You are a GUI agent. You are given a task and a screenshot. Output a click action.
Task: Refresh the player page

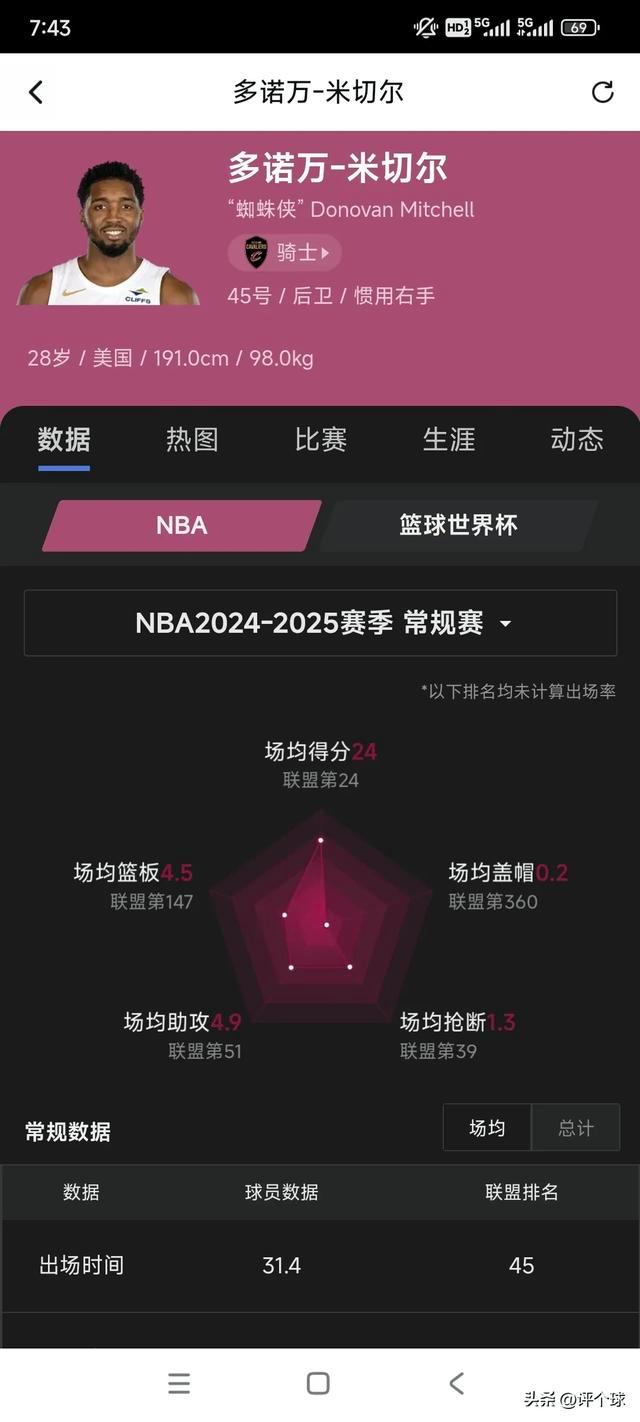click(602, 93)
